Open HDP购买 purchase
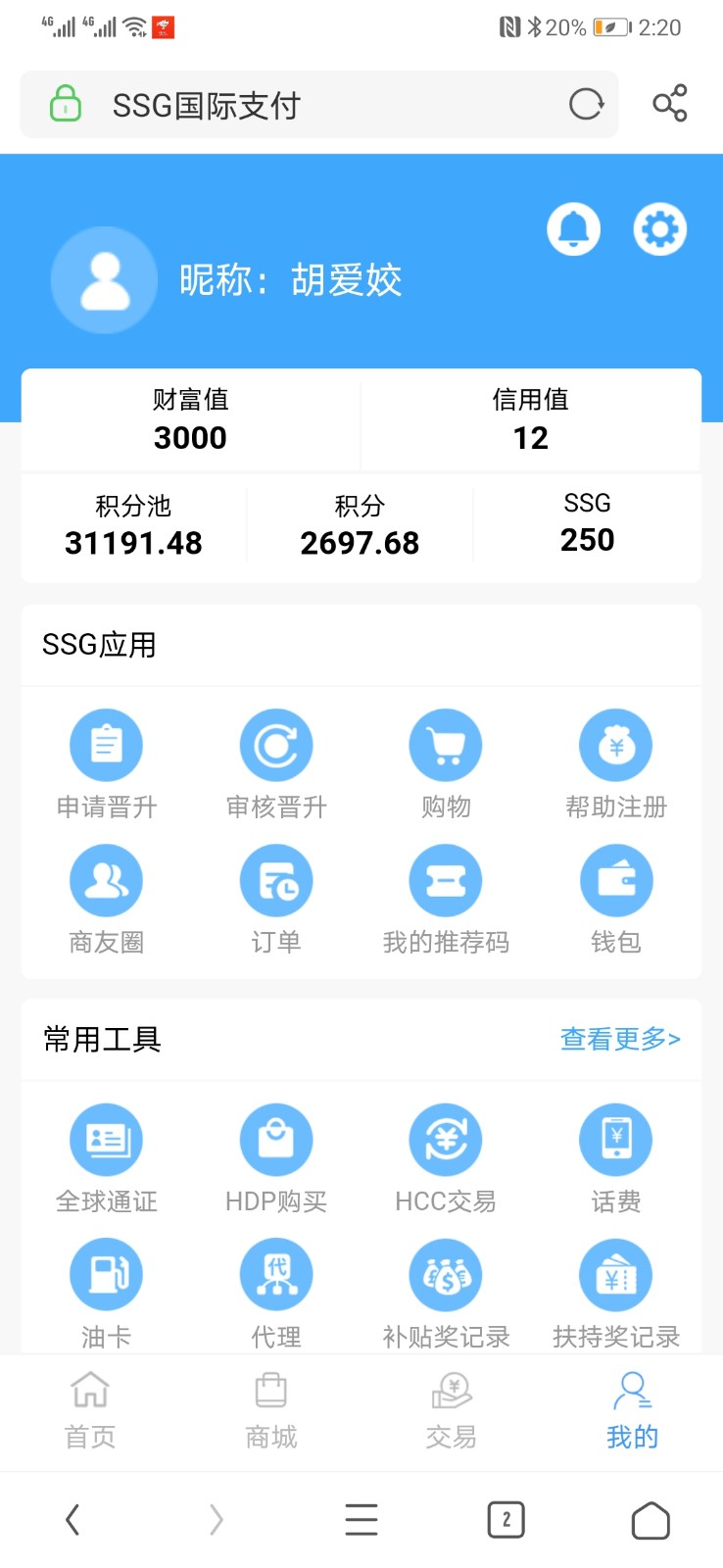723x1568 pixels. point(276,1159)
